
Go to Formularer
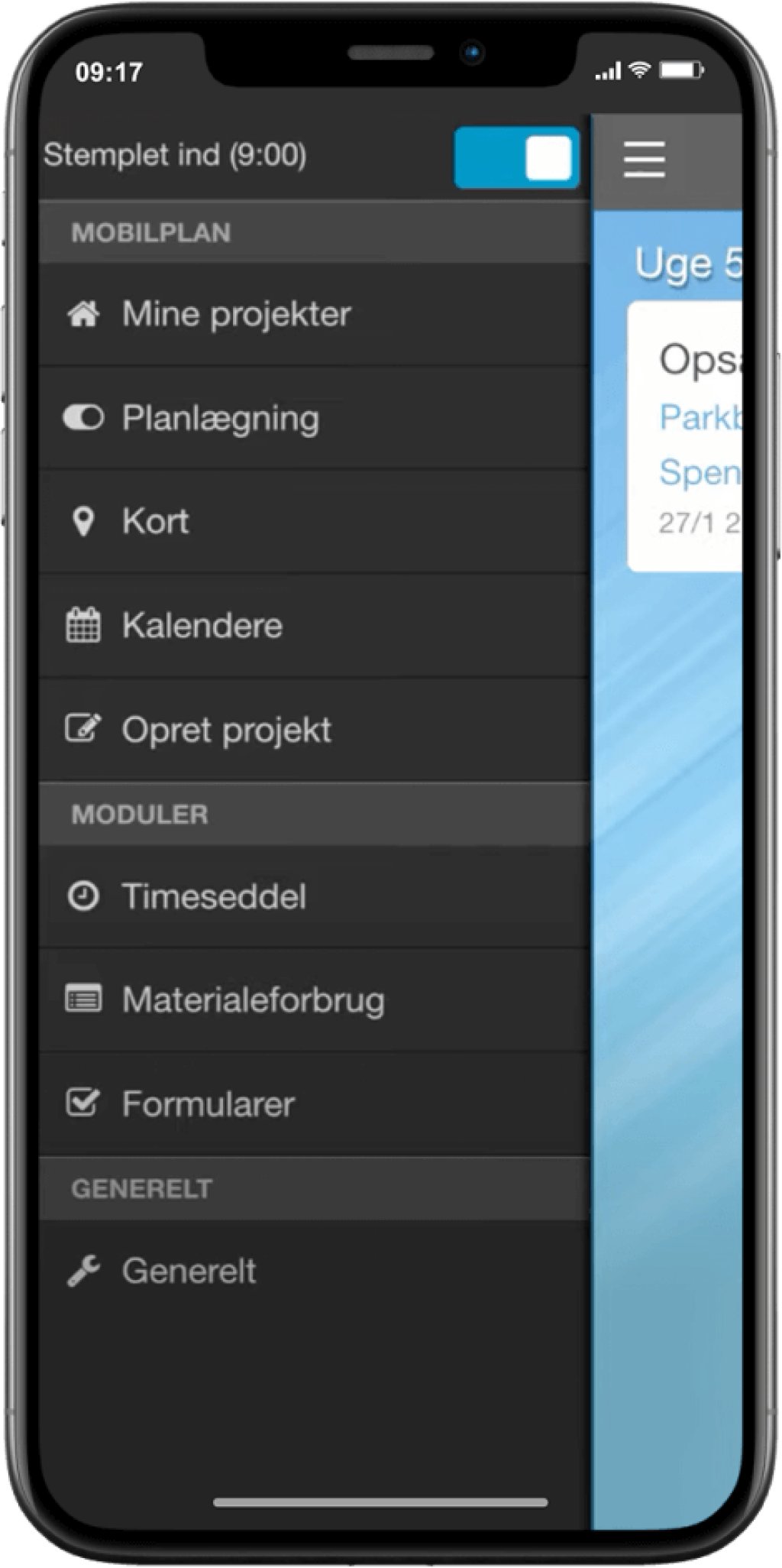click(x=208, y=1104)
